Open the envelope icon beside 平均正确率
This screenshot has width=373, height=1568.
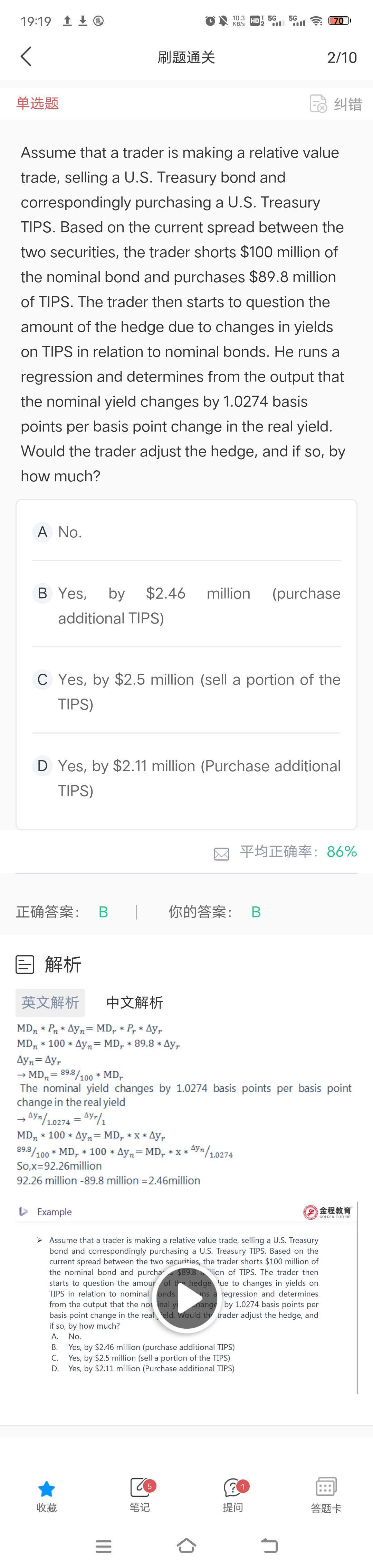pyautogui.click(x=222, y=854)
